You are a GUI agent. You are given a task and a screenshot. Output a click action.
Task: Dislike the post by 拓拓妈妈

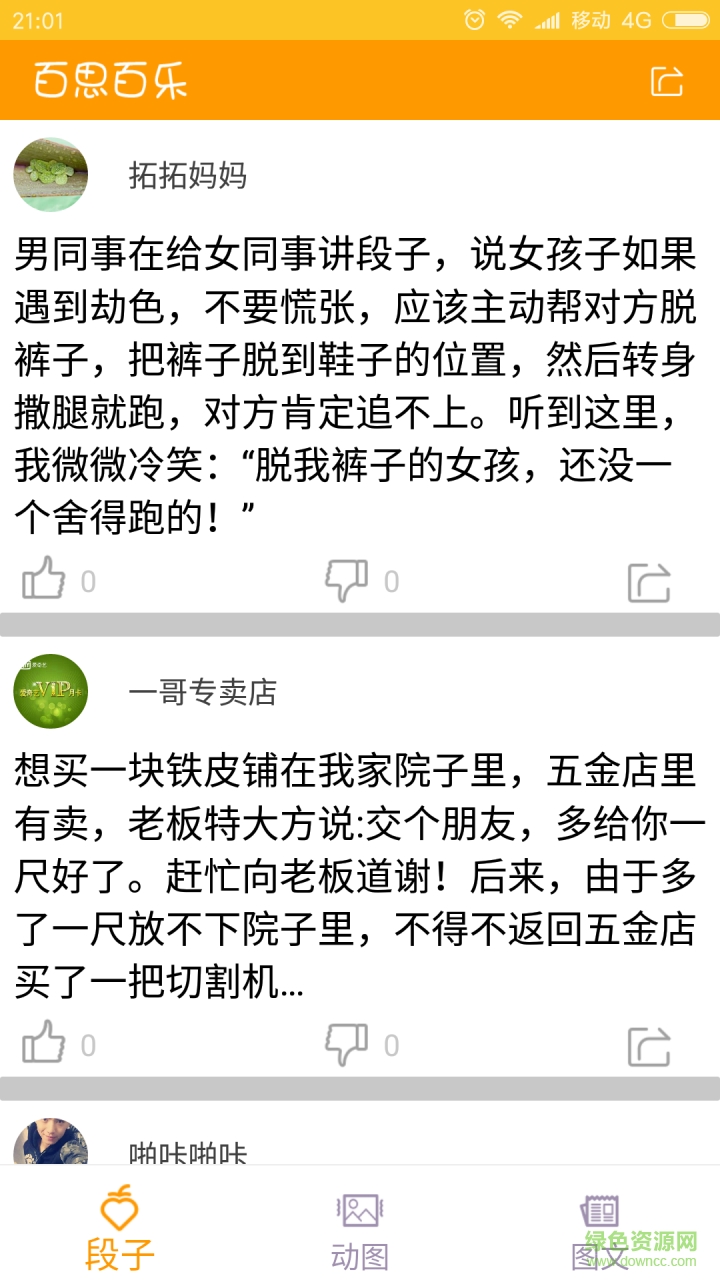click(347, 580)
